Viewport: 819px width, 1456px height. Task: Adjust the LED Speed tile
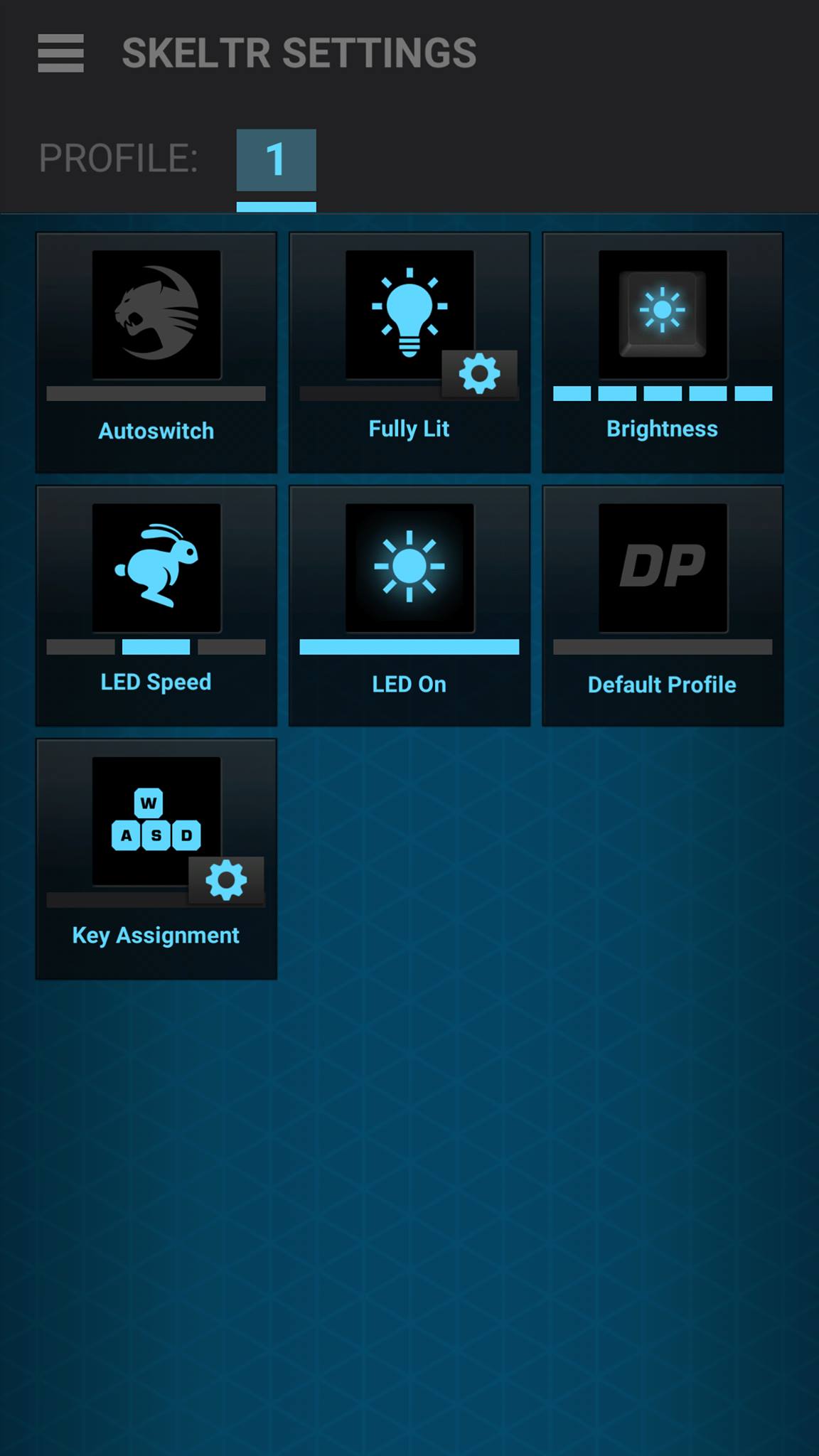click(156, 606)
